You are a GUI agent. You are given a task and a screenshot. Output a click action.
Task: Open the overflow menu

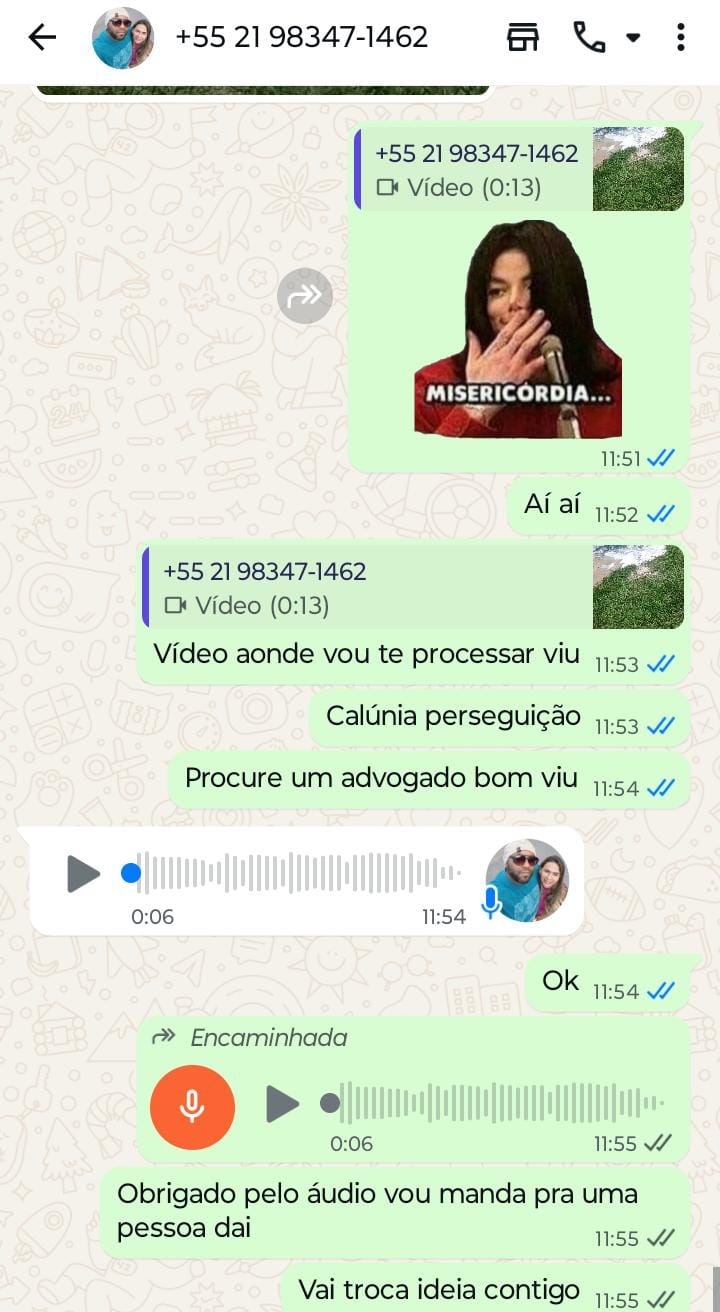[680, 38]
